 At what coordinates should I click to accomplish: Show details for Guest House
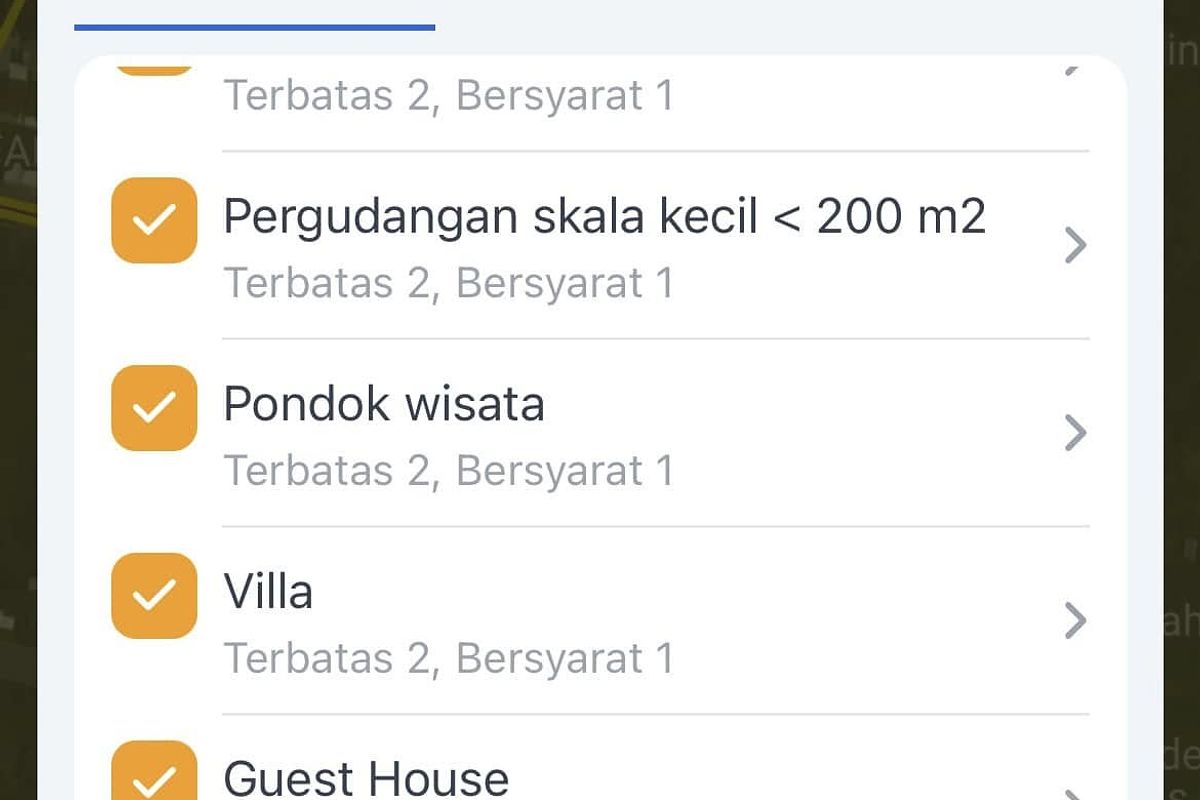coord(1074,792)
